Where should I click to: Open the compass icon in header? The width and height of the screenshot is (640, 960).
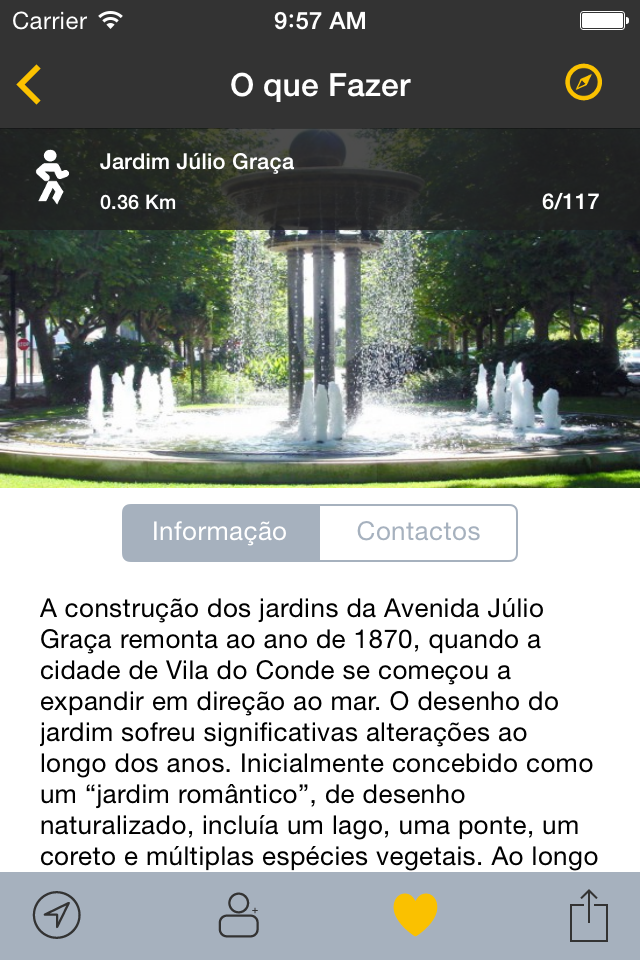pos(584,83)
